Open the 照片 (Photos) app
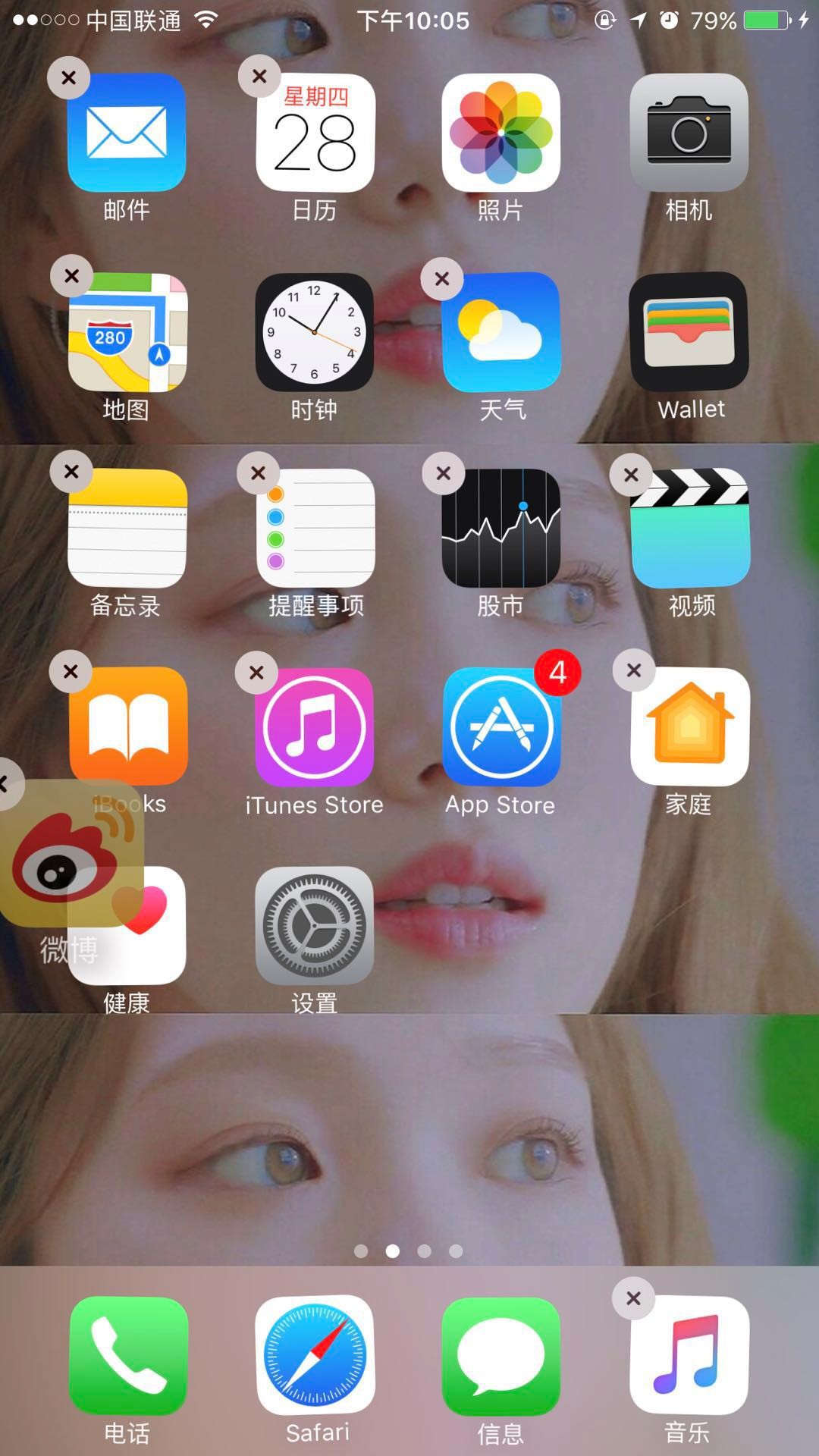The image size is (819, 1456). coord(500,133)
